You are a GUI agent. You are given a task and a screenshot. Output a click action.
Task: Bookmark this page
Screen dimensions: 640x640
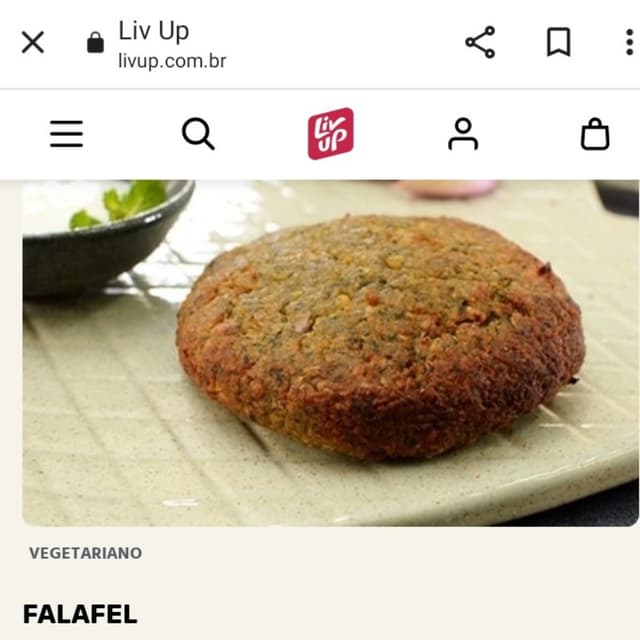(558, 42)
